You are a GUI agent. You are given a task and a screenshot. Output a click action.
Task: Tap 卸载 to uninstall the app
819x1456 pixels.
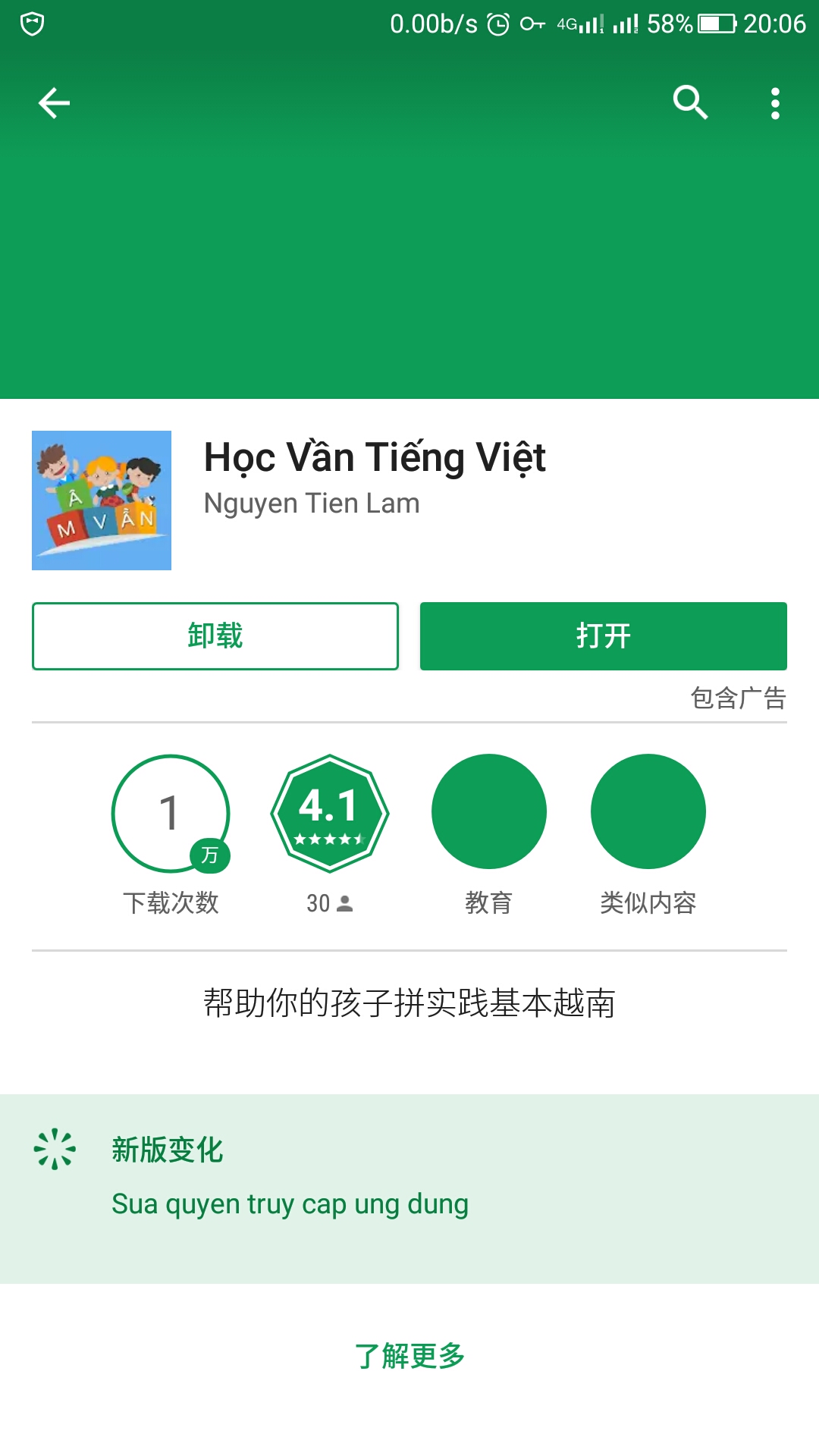(x=215, y=635)
